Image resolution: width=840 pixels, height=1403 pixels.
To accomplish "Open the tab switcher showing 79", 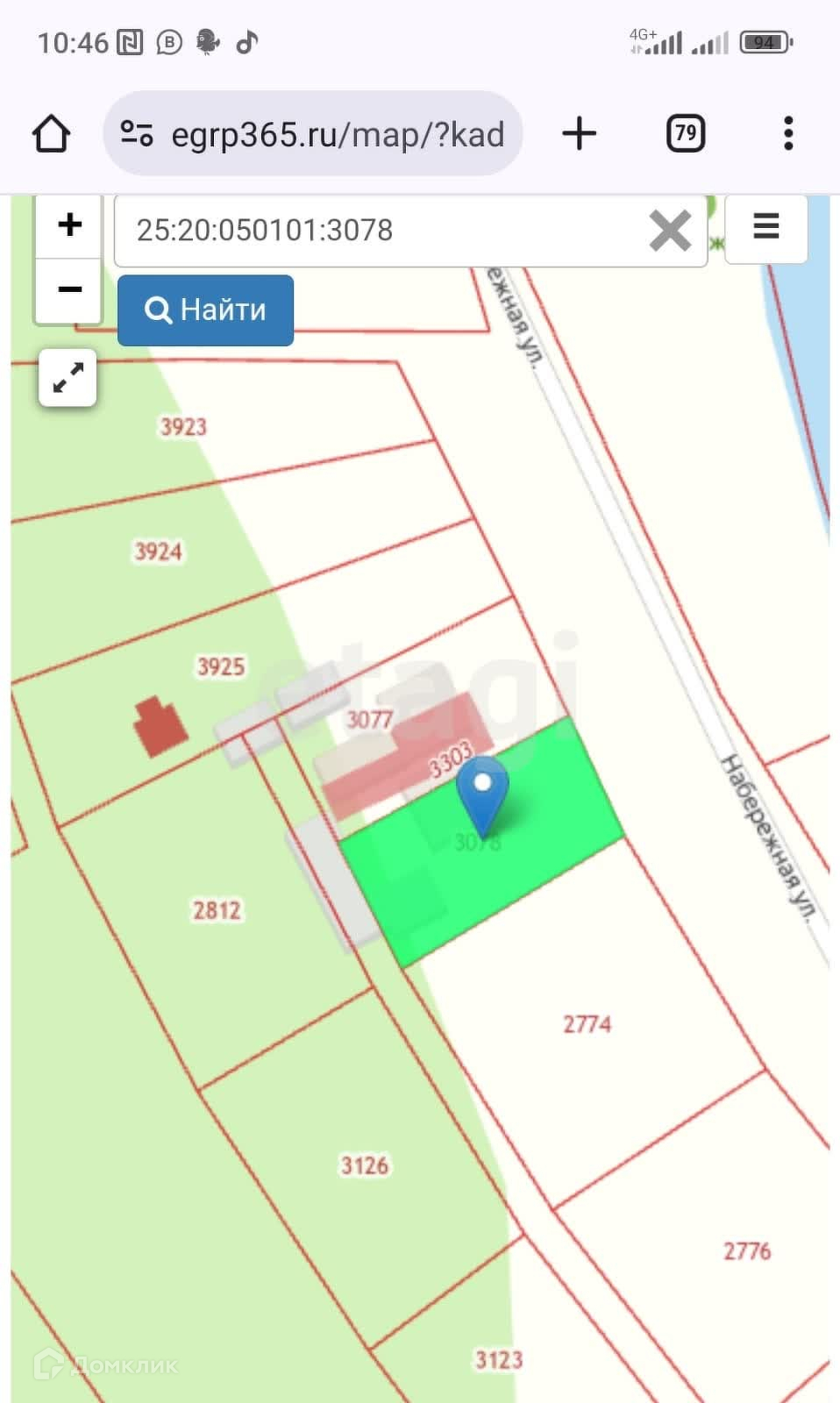I will 685,134.
